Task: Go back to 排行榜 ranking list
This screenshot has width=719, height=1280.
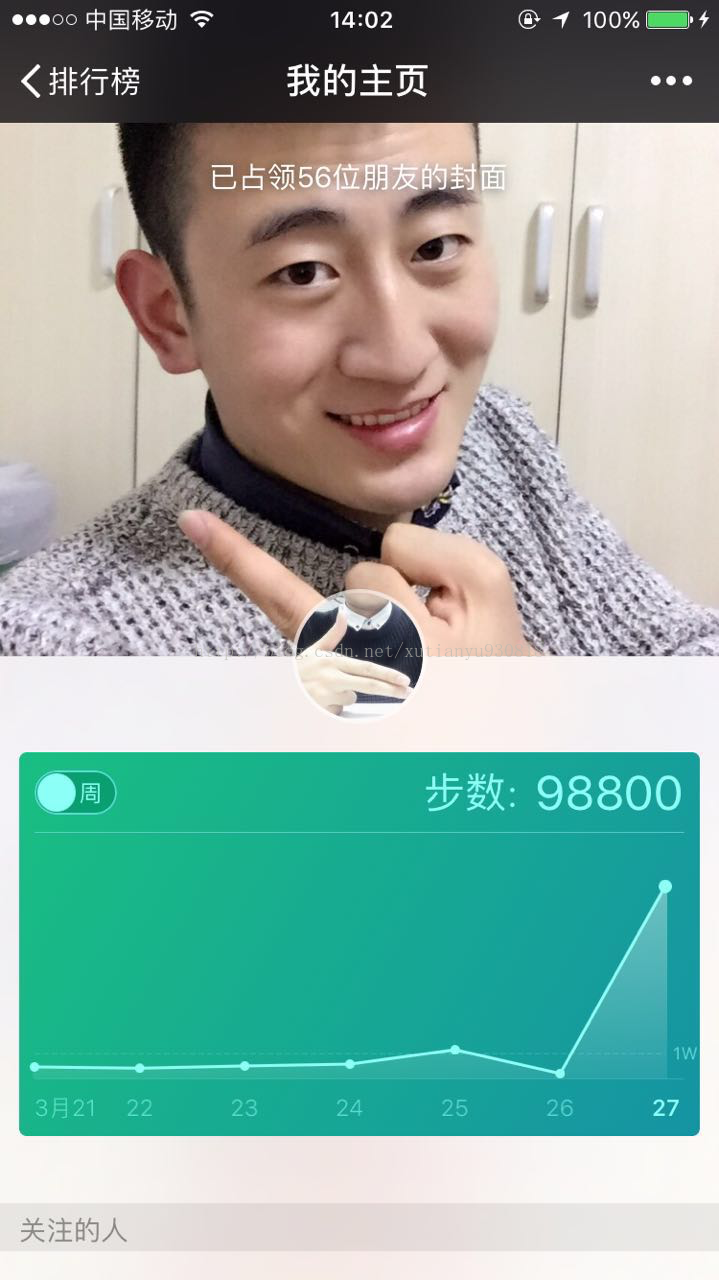Action: 80,81
